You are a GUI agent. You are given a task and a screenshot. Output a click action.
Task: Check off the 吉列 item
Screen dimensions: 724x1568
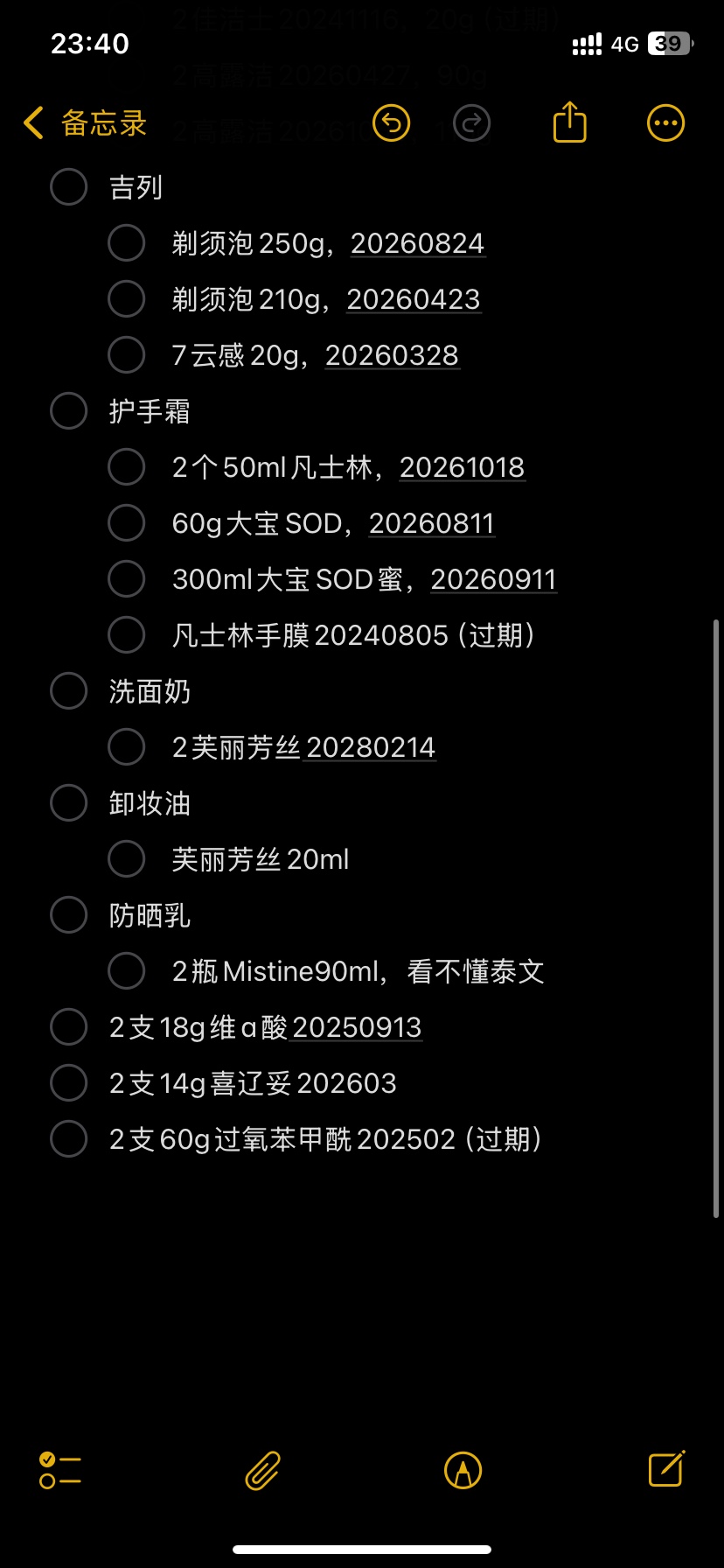69,187
